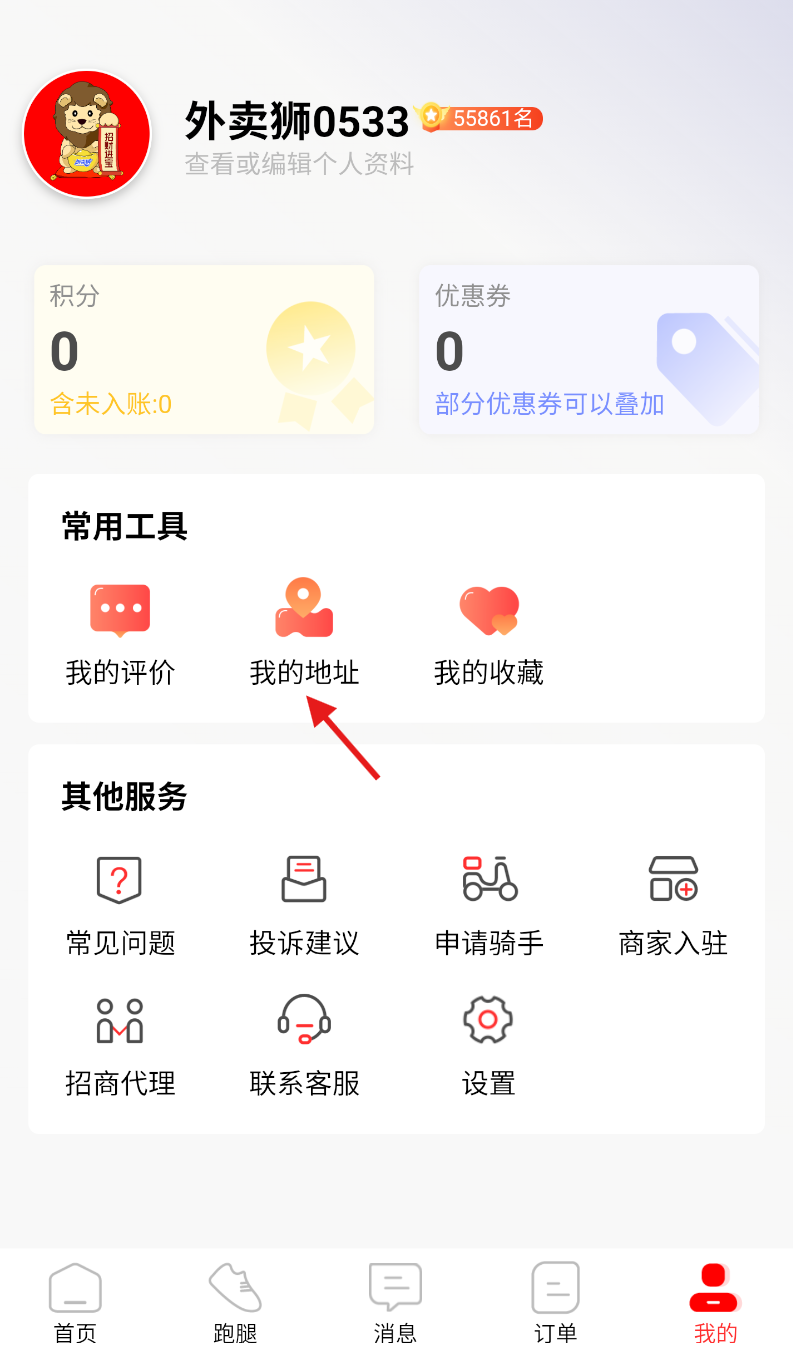Switch to the 跑腿 errands tab

point(235,1302)
